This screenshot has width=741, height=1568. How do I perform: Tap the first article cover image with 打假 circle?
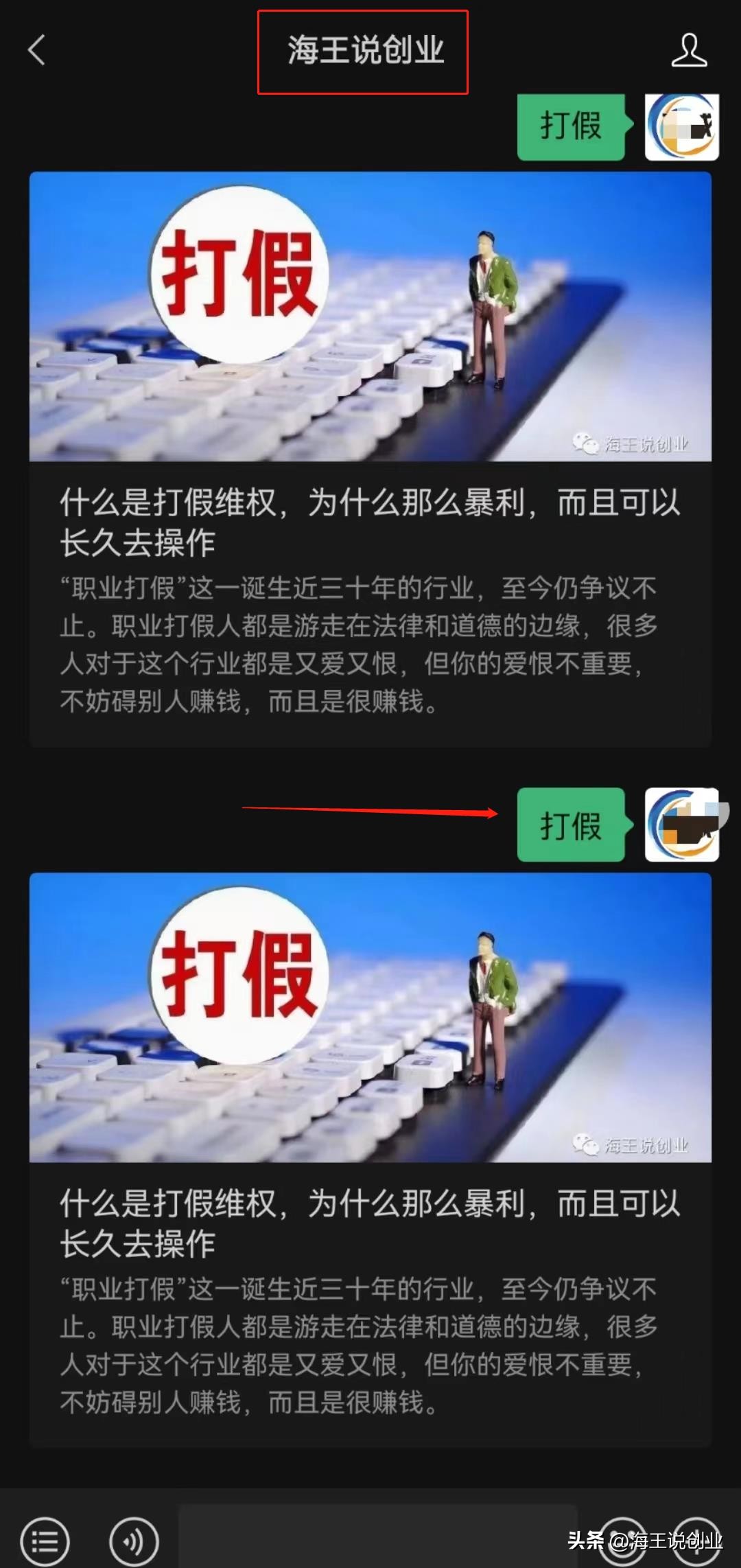370,316
